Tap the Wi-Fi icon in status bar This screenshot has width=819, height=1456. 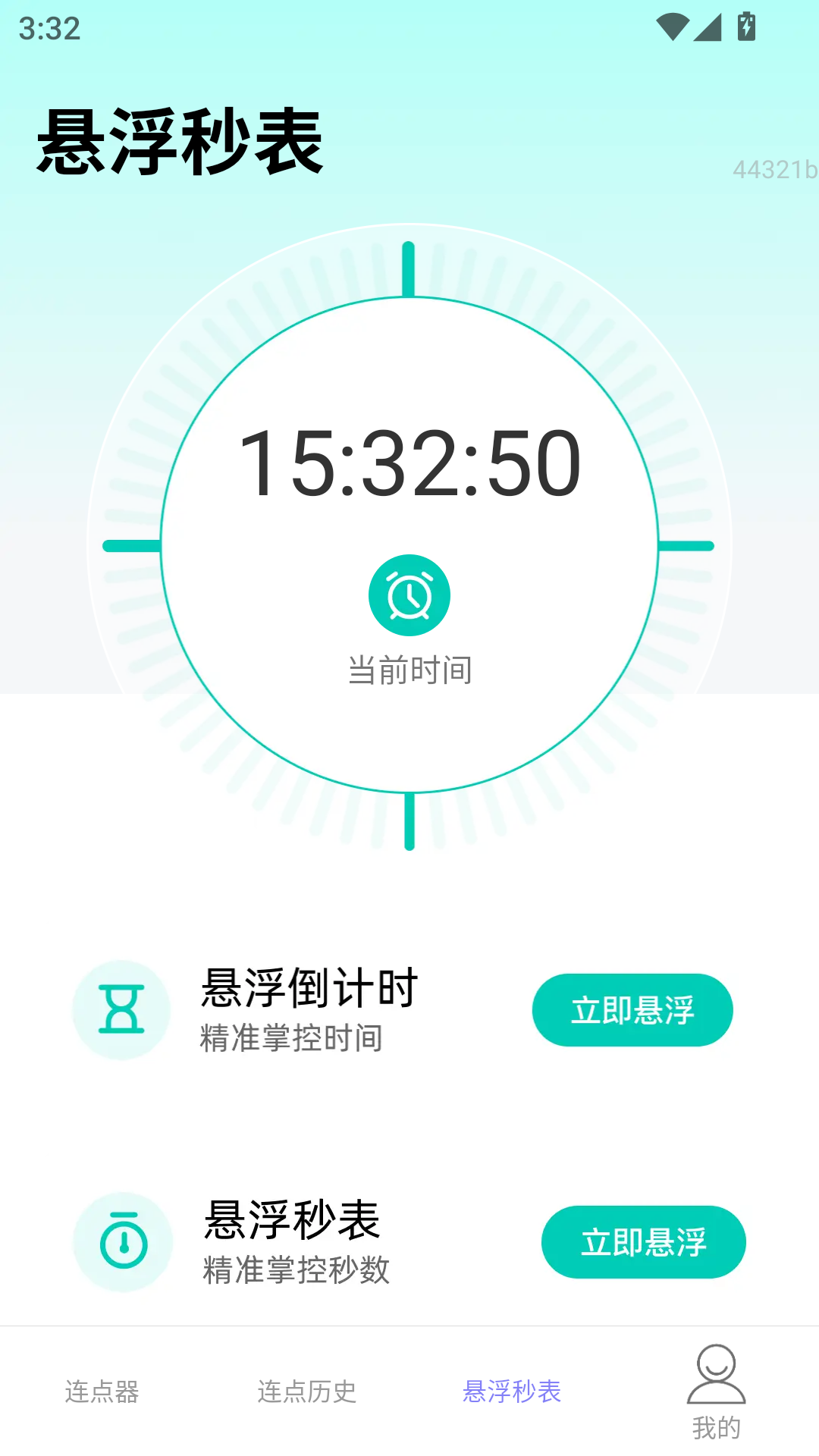[674, 25]
